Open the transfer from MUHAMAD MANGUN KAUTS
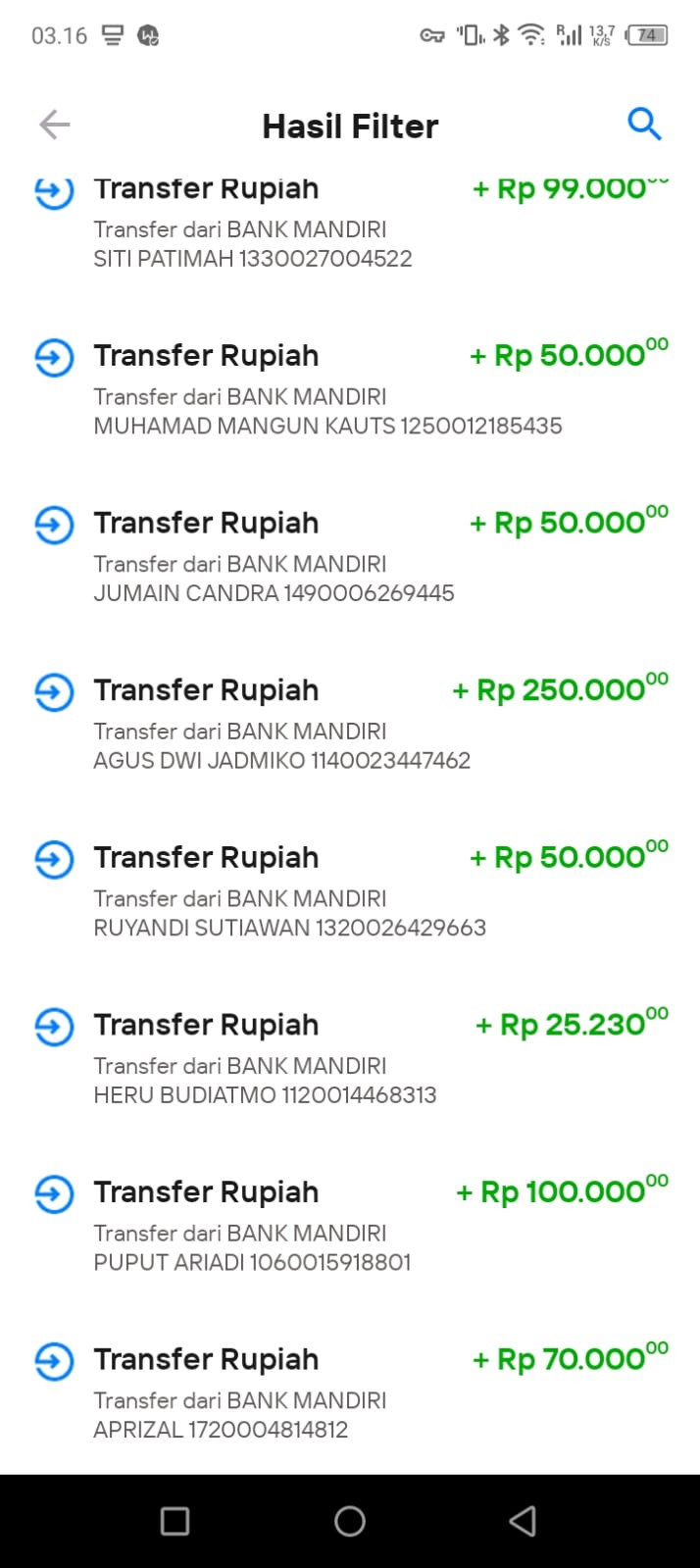The width and height of the screenshot is (700, 1568). click(350, 389)
